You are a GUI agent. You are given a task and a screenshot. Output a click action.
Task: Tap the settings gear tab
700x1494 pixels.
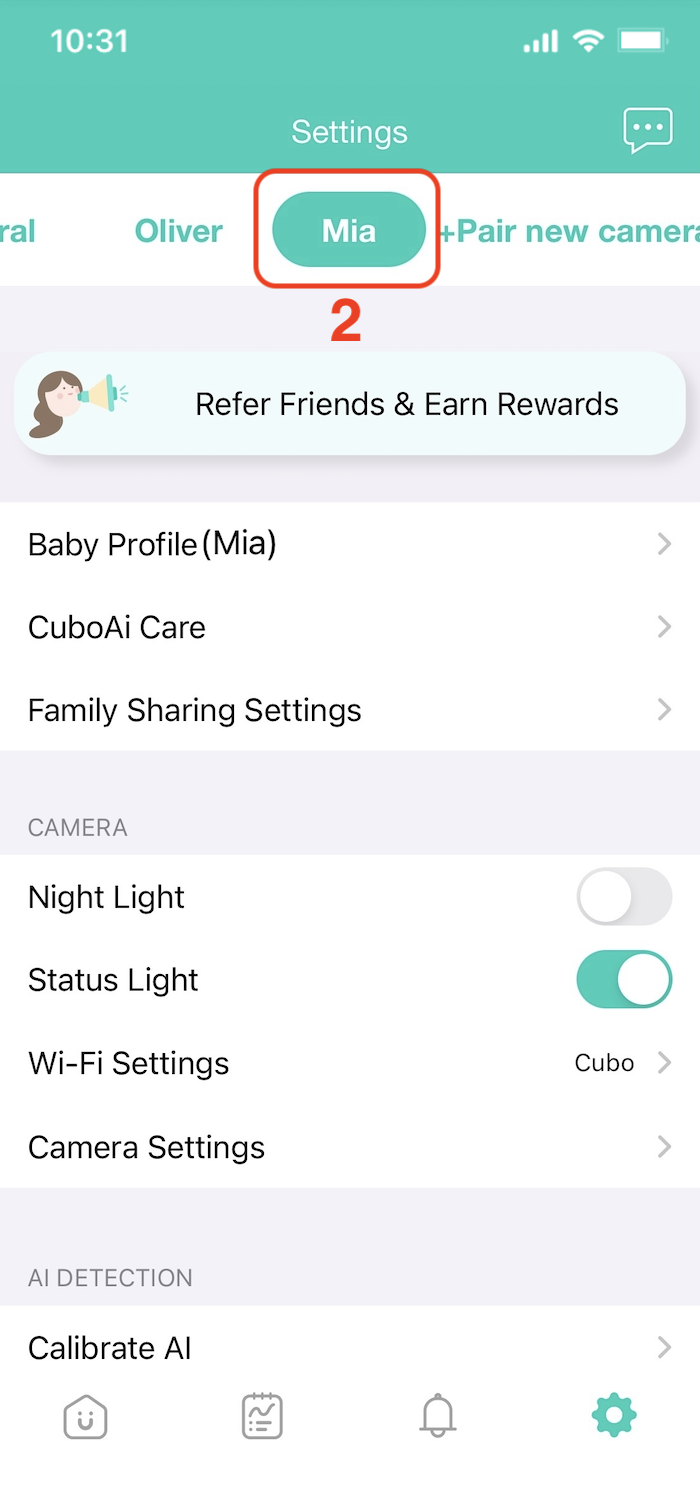pyautogui.click(x=614, y=1416)
